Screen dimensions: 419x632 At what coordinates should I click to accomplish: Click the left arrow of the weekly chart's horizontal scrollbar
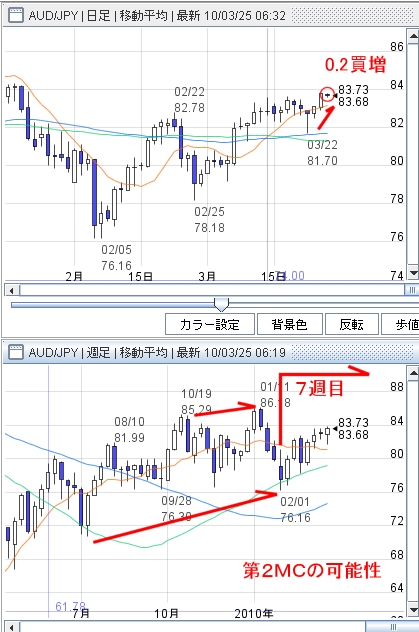[12, 627]
